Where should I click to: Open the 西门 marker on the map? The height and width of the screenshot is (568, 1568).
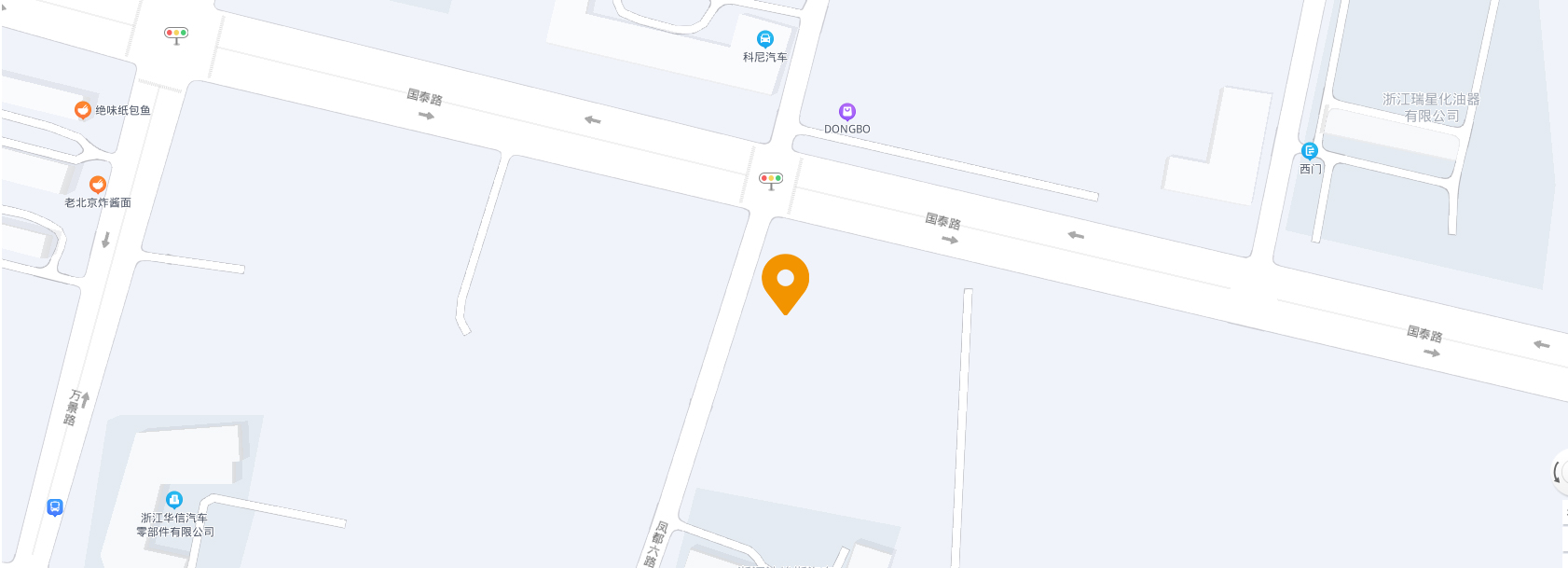pyautogui.click(x=1310, y=151)
